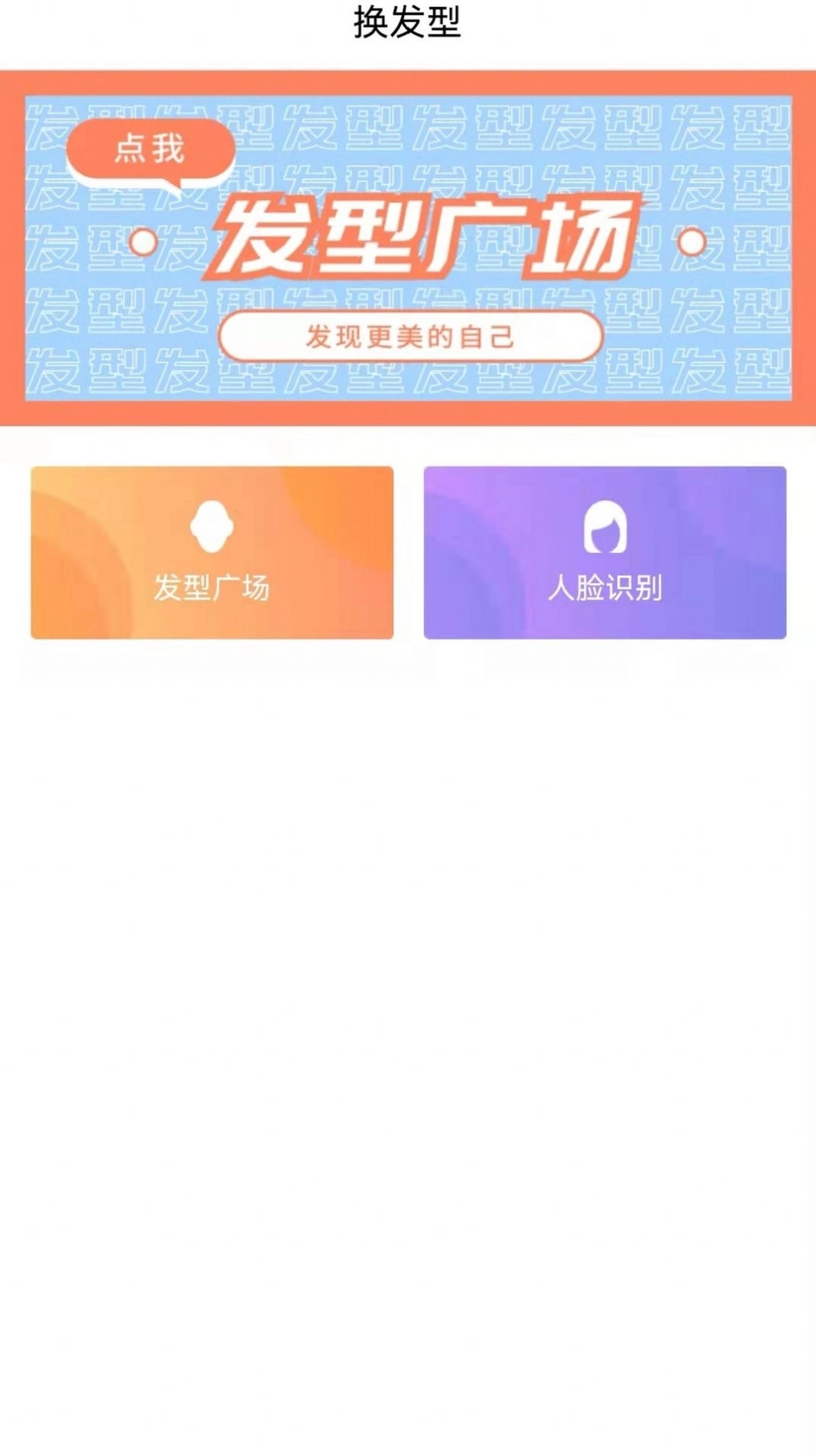
Task: Click the 人脸识别 text label on the purple card
Action: [x=605, y=589]
